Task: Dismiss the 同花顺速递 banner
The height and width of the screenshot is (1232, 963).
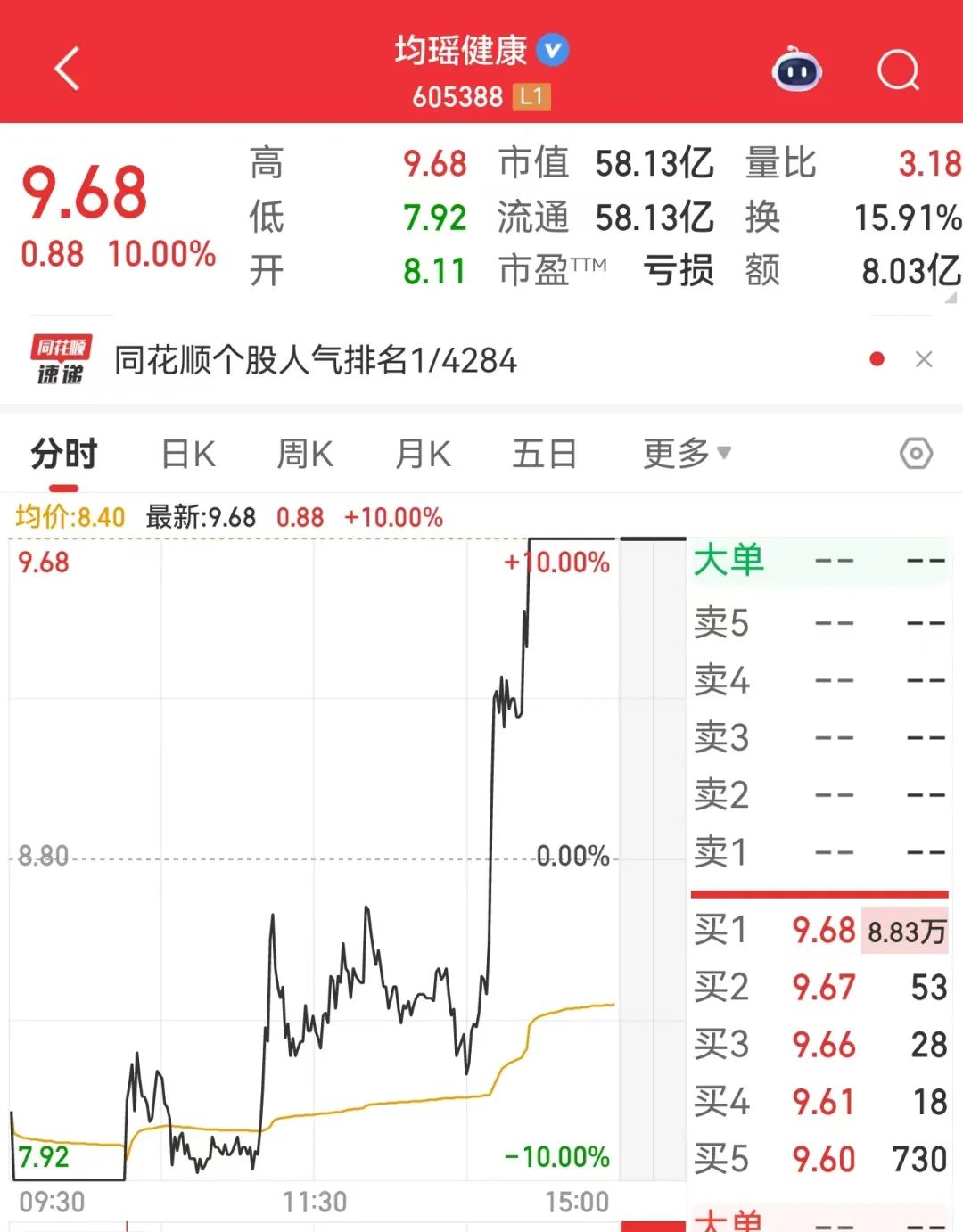Action: point(924,359)
